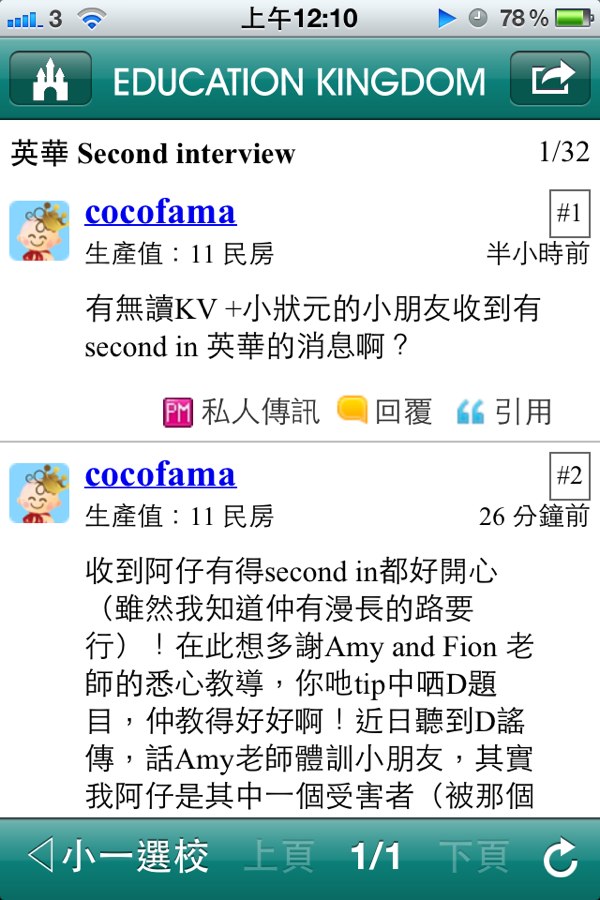Go back to 小一選校 forum
Viewport: 600px width, 900px height.
point(118,857)
